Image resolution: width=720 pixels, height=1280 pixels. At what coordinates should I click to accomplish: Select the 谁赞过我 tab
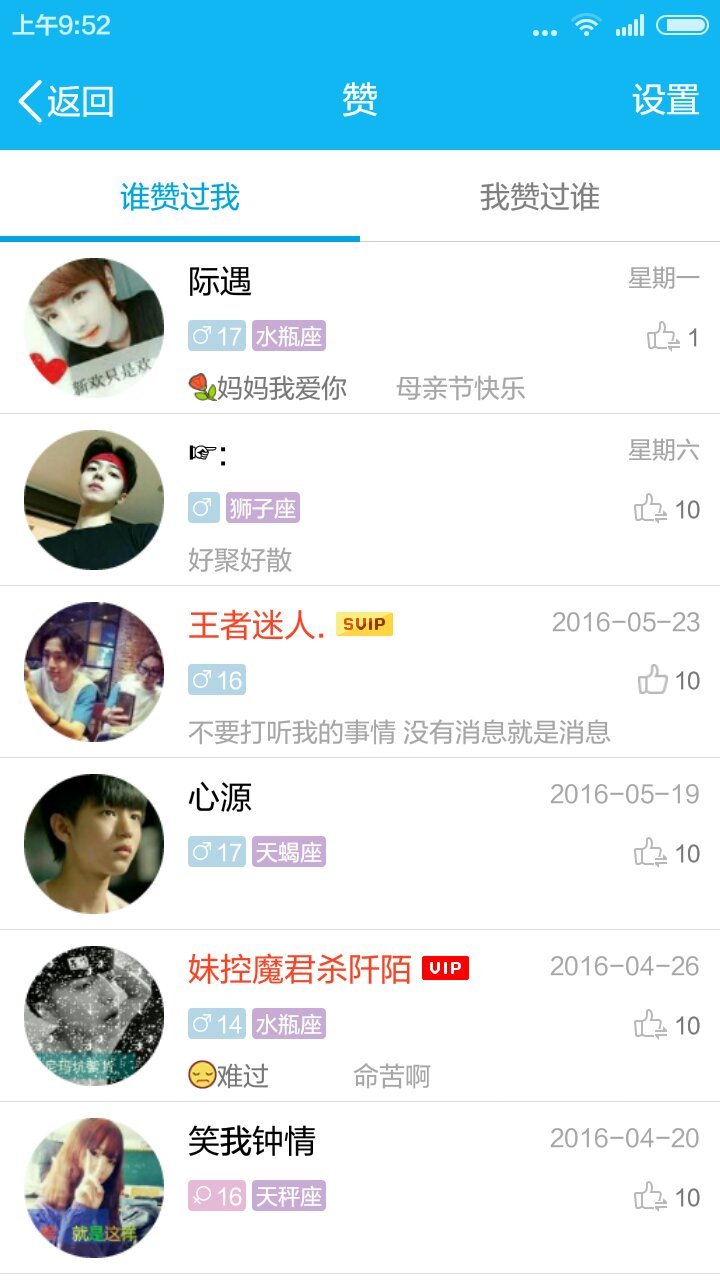pos(180,197)
